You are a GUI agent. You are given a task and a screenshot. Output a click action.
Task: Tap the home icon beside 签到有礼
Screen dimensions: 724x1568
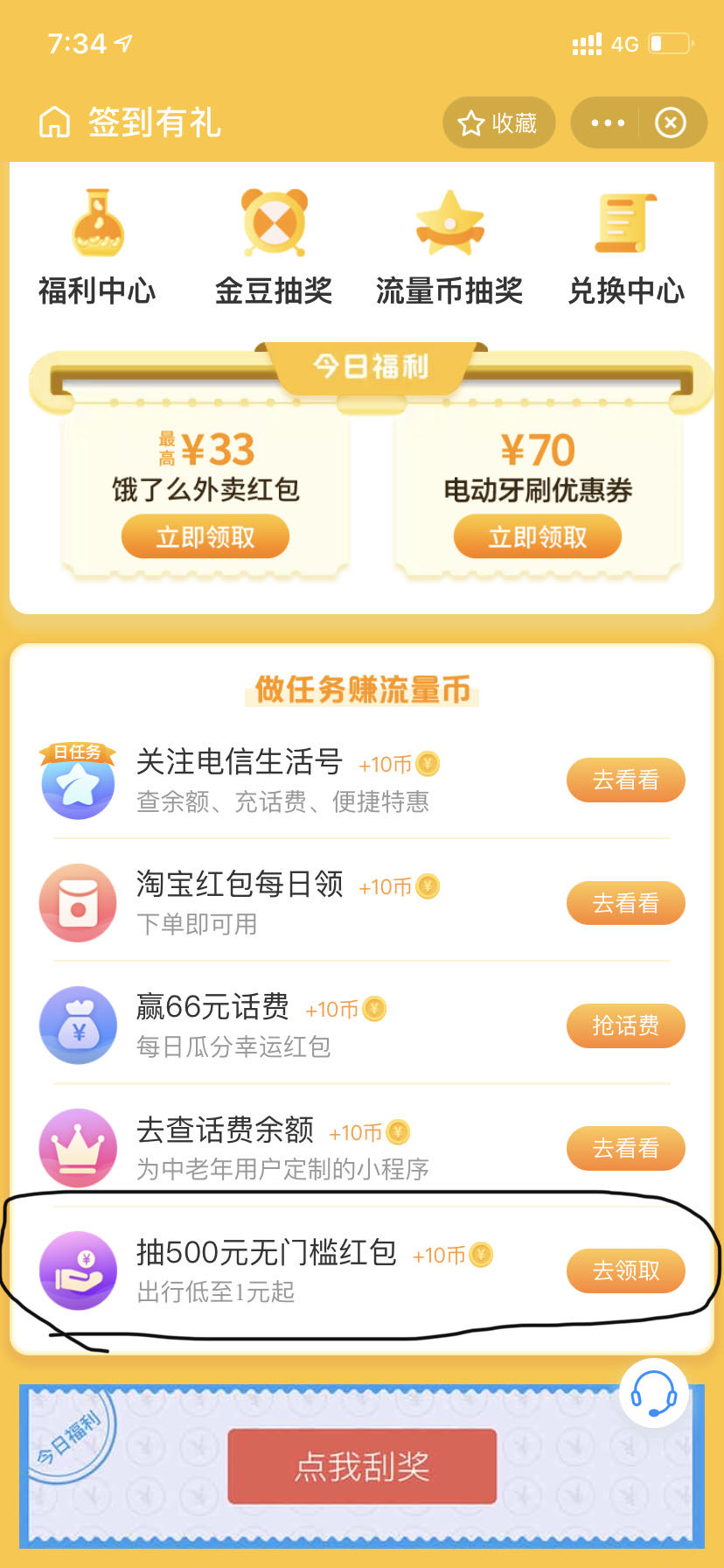(x=54, y=122)
